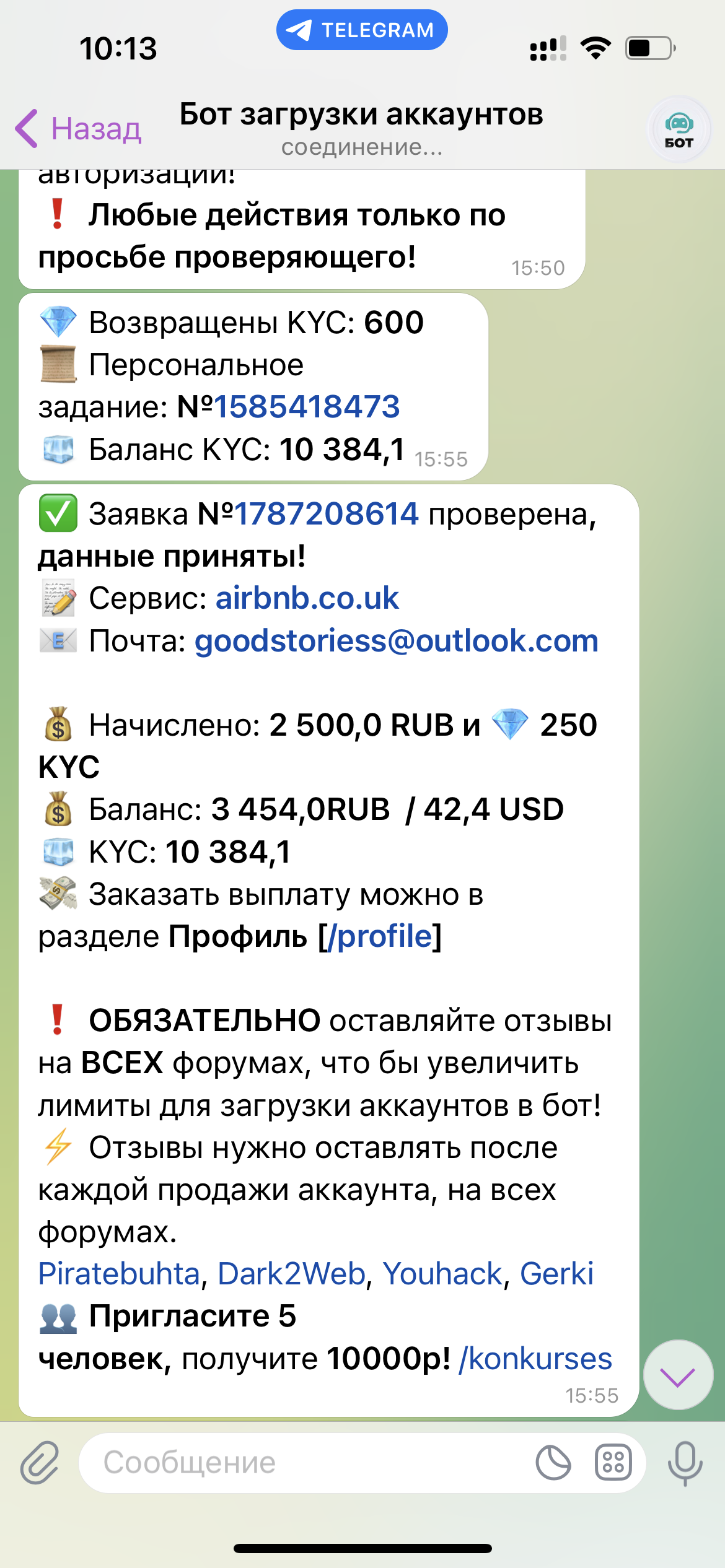Tap task number 1585418473 link

[x=307, y=407]
